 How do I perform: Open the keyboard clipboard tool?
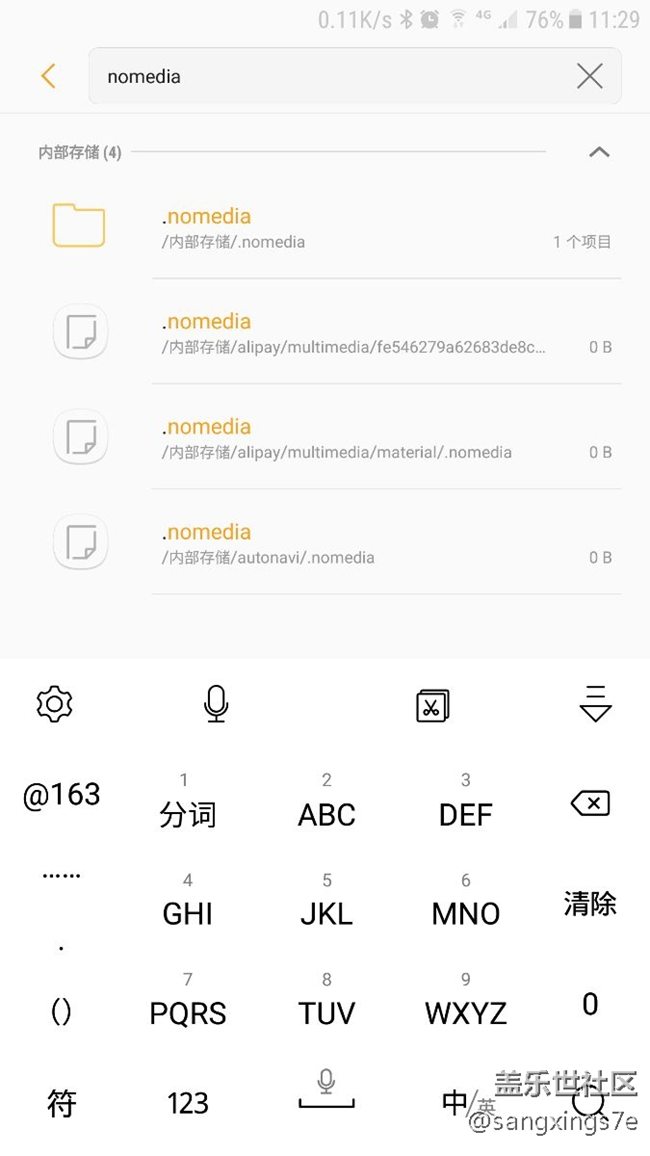432,705
